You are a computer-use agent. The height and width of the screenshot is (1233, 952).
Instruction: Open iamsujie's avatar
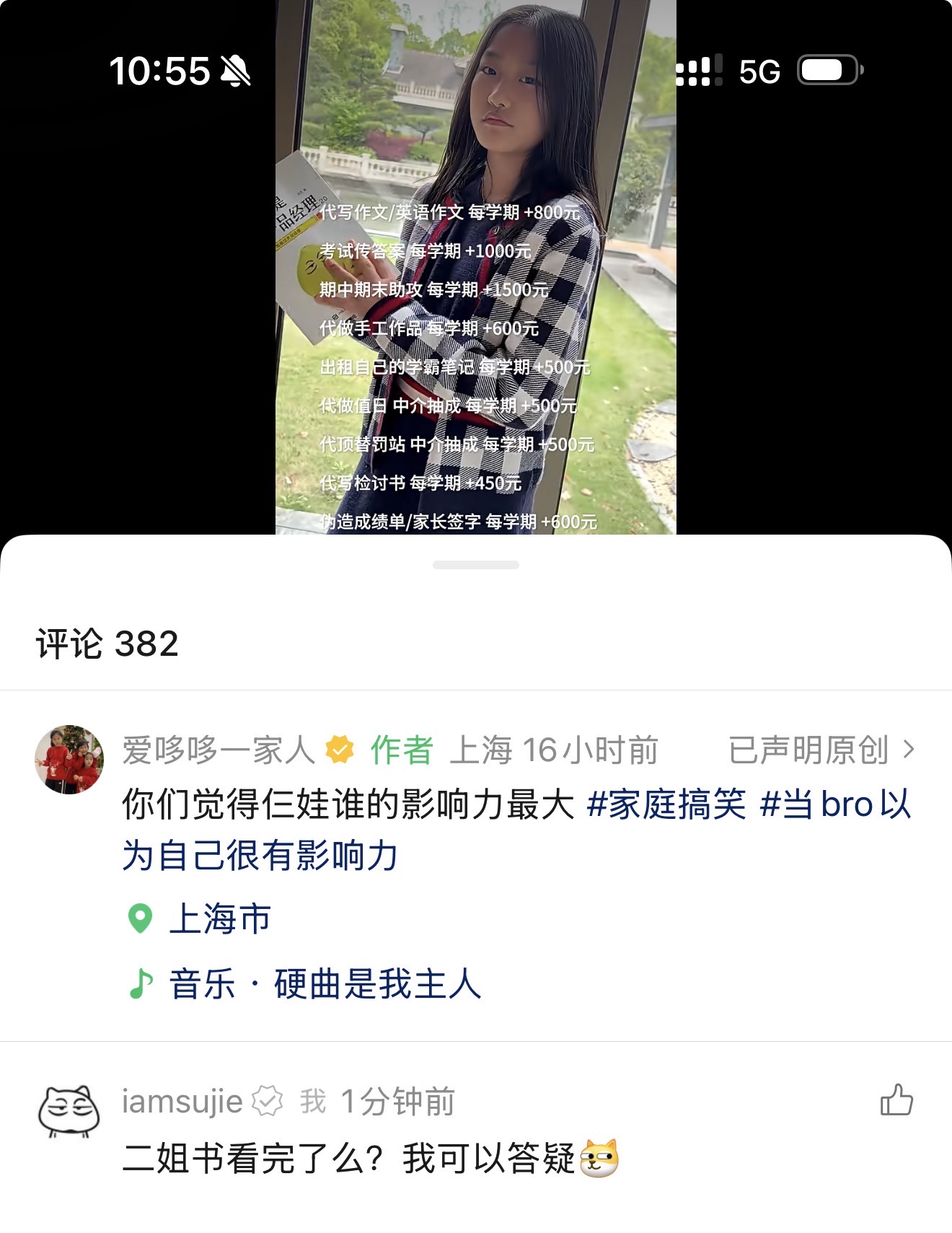[69, 1111]
